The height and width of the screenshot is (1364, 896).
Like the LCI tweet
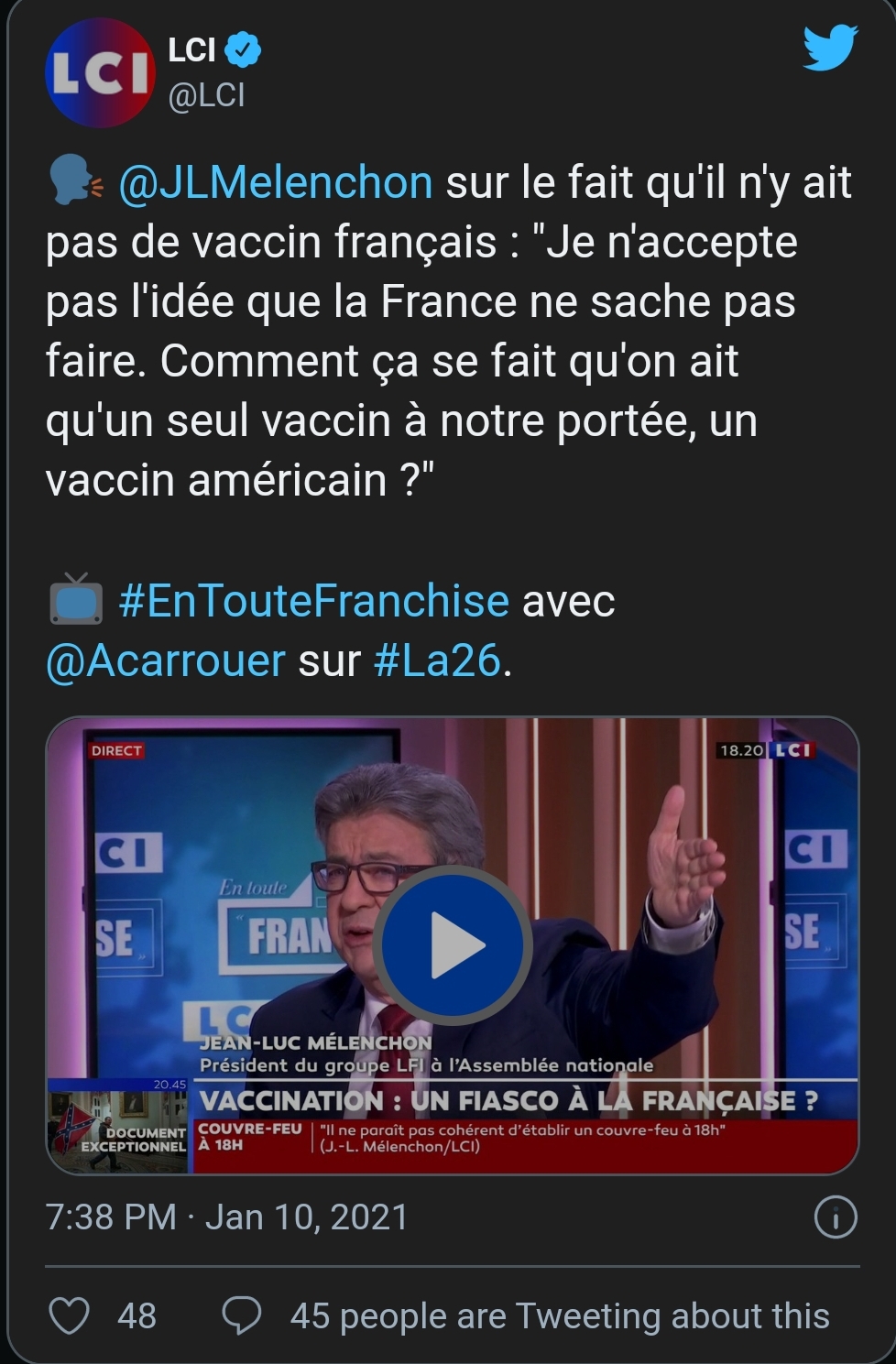point(70,1315)
